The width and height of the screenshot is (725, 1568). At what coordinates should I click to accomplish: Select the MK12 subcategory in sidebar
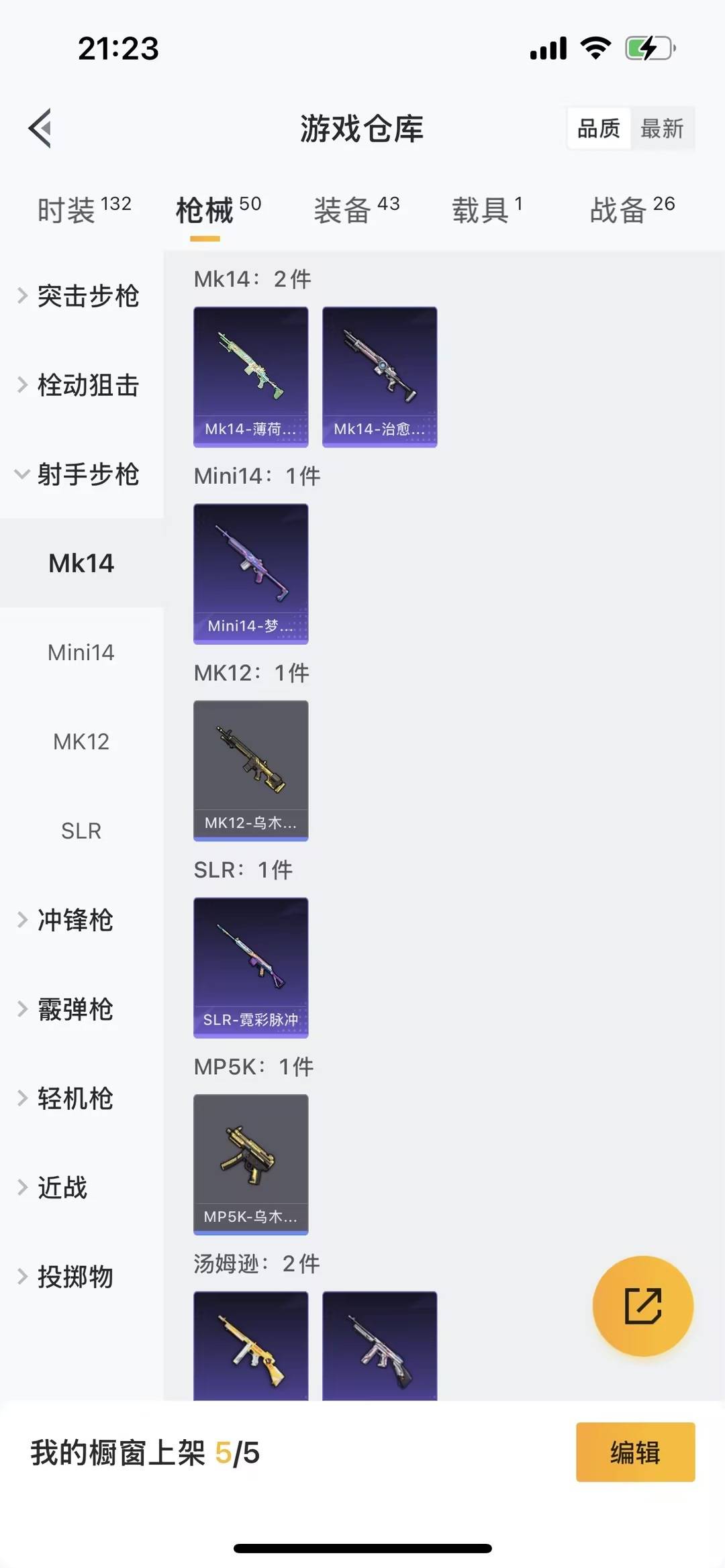81,741
